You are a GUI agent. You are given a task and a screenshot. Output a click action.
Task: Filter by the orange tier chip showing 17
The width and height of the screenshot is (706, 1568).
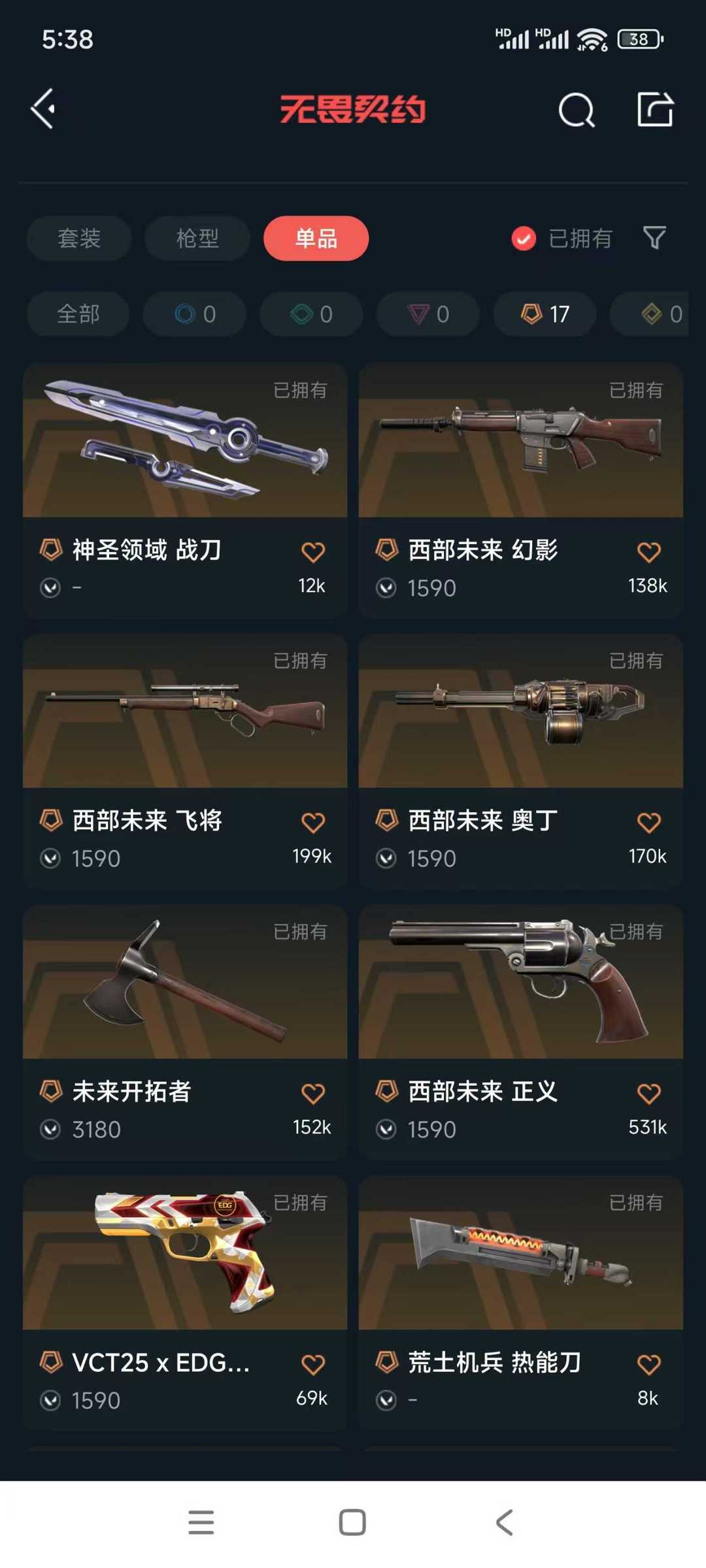click(x=545, y=314)
